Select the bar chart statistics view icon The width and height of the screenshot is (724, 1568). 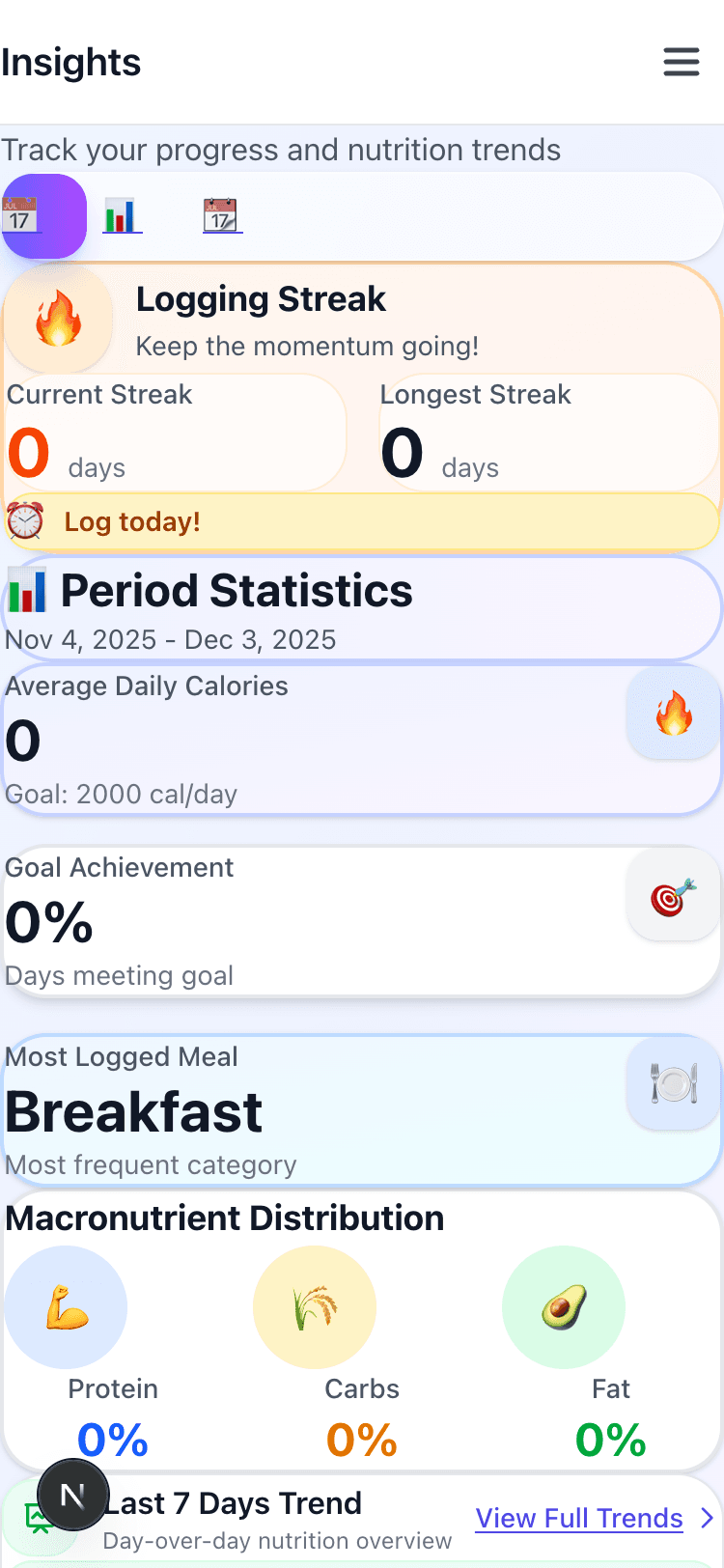pyautogui.click(x=123, y=215)
